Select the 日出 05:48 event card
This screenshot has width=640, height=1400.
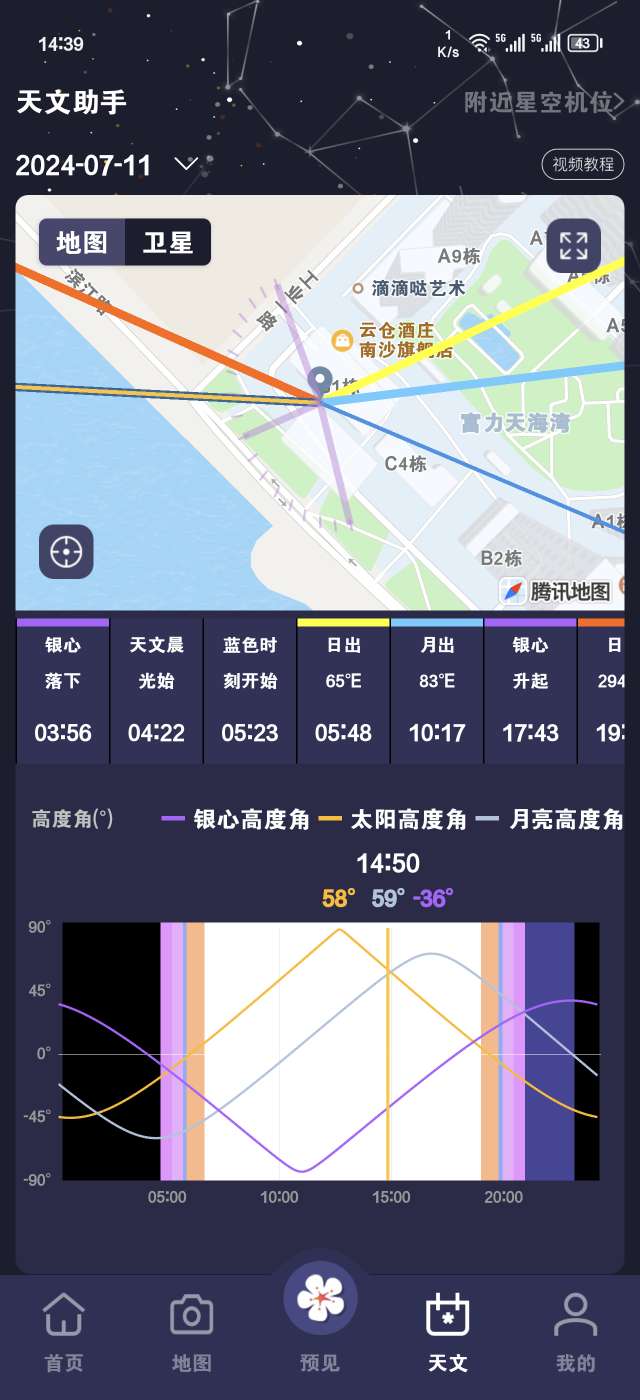pyautogui.click(x=343, y=691)
